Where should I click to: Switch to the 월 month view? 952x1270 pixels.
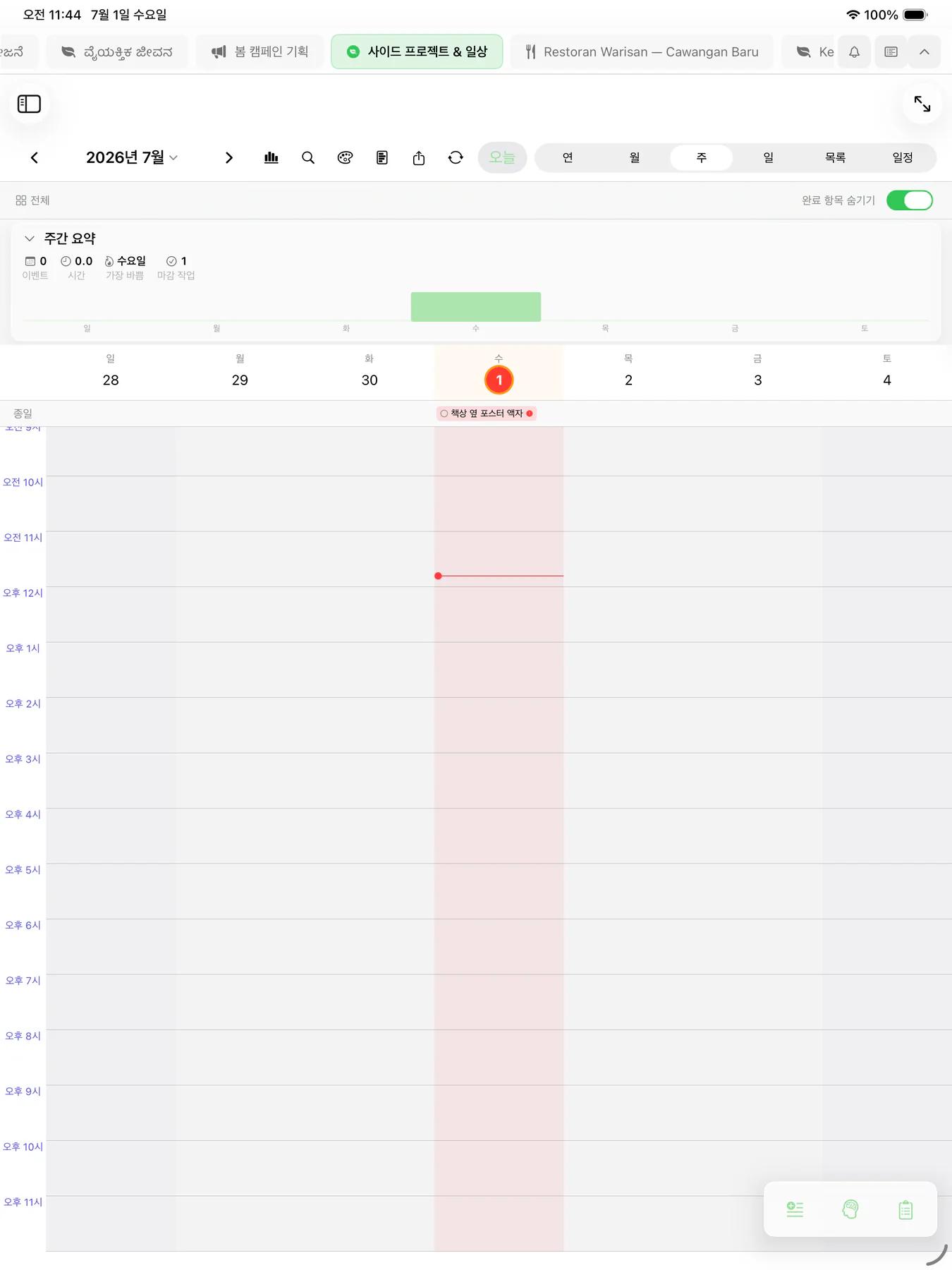tap(635, 157)
